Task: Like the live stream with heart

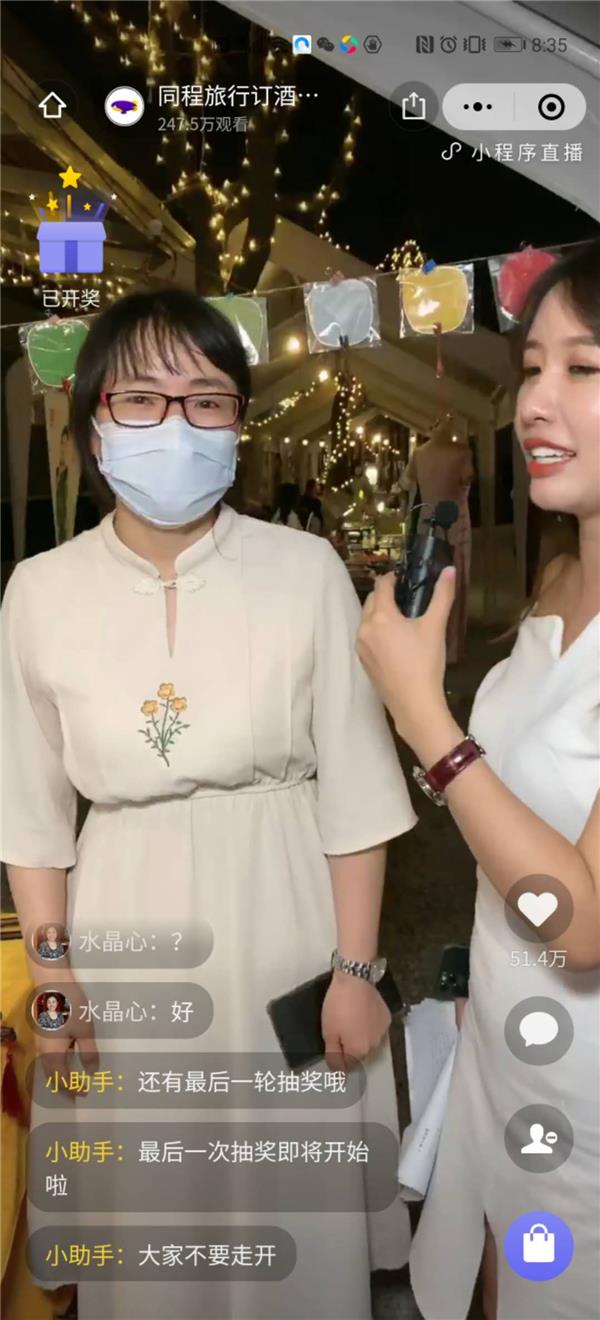Action: 538,910
